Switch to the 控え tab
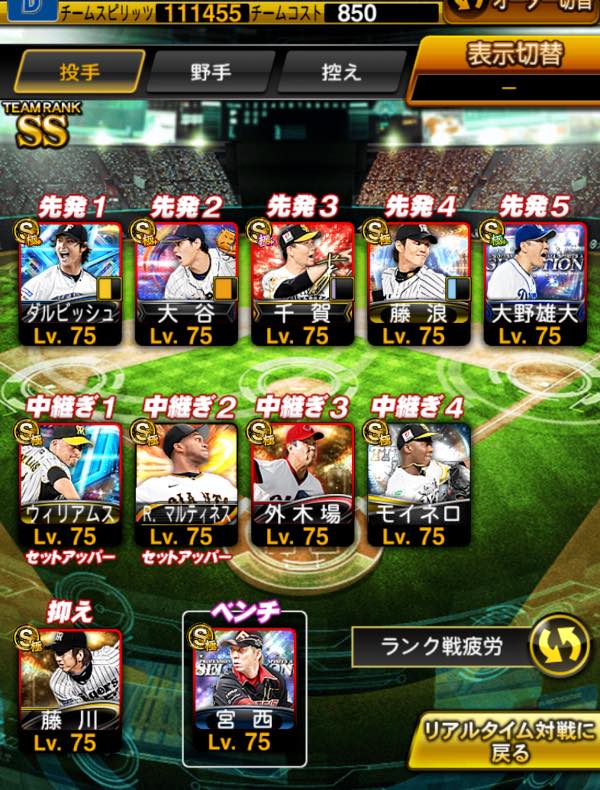This screenshot has height=790, width=600. [340, 73]
